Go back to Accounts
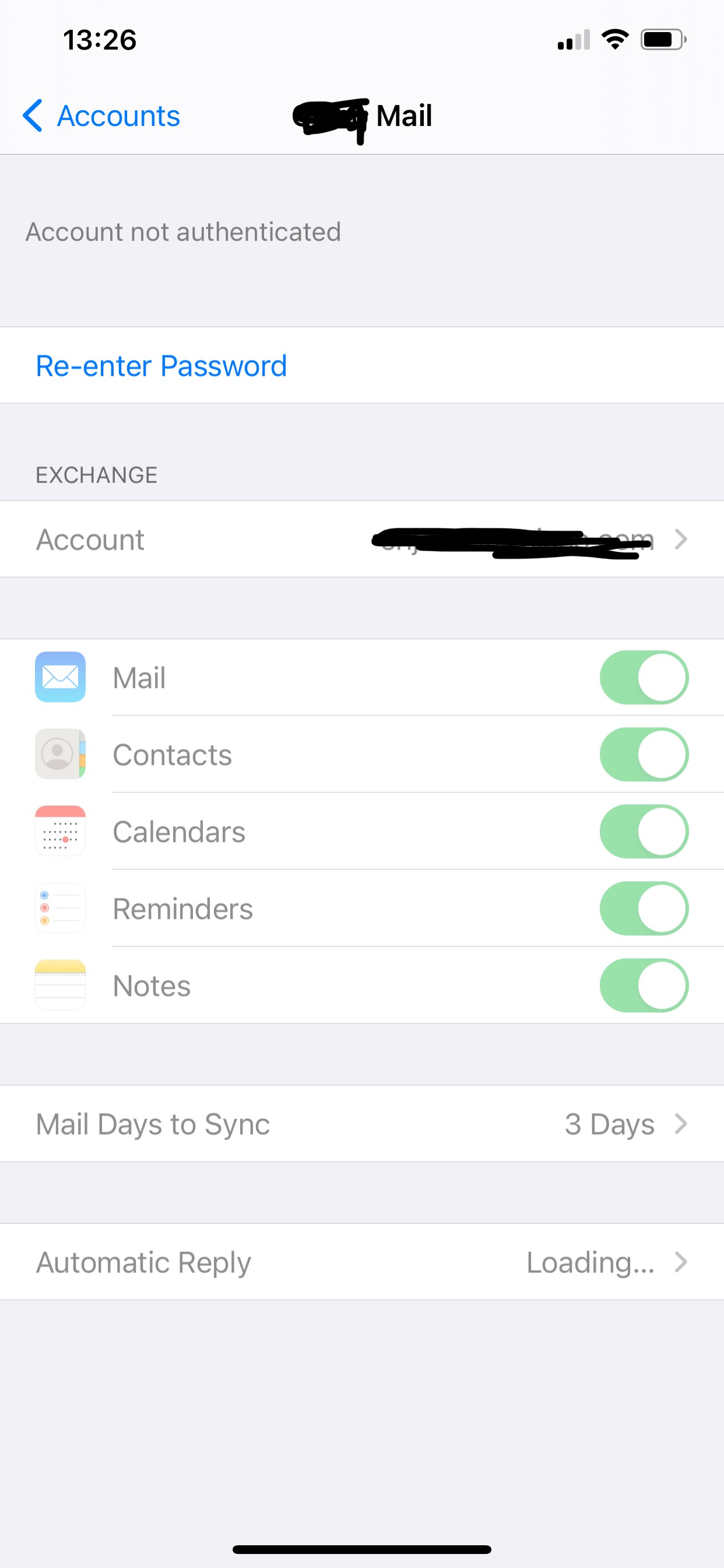724x1568 pixels. 101,116
